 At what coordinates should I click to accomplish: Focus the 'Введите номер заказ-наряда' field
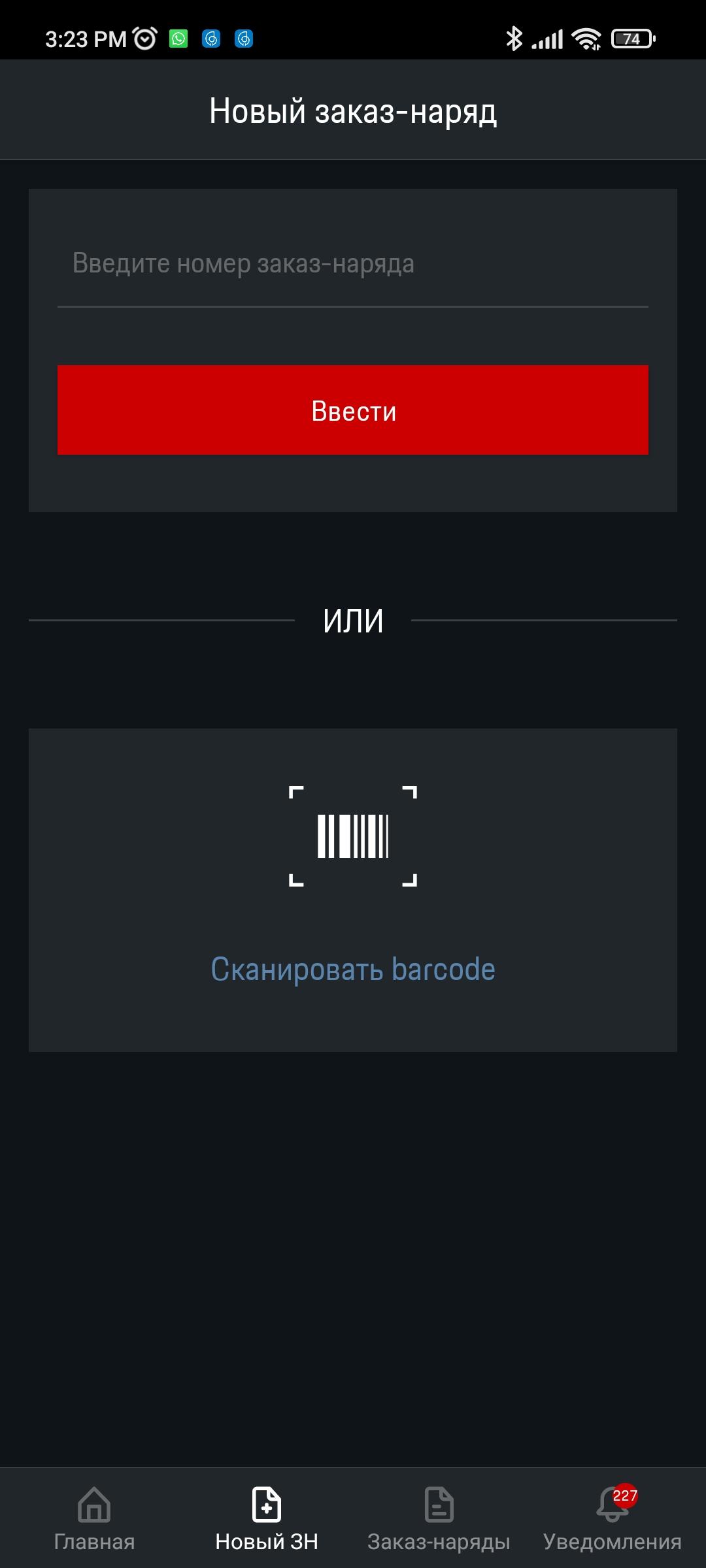353,264
